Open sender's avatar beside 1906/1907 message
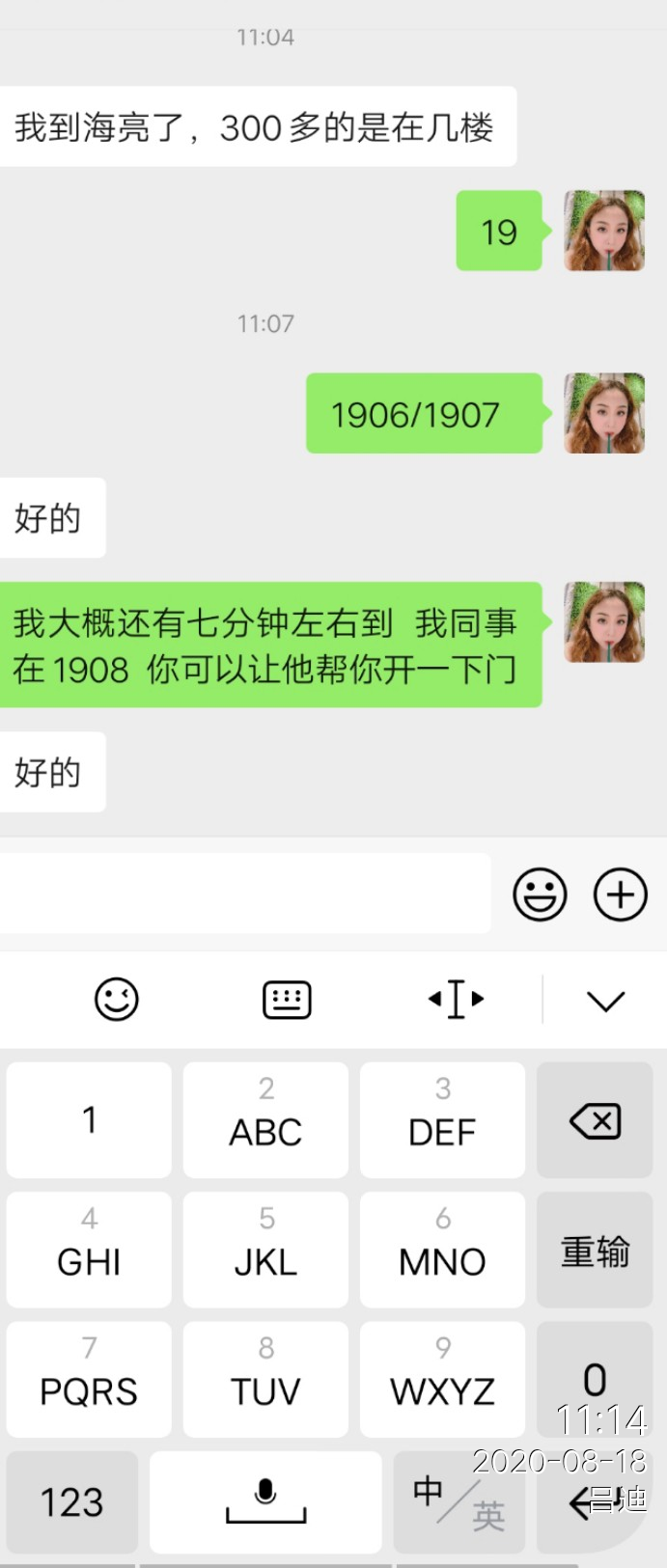Screen dimensions: 667x1568 pyautogui.click(x=604, y=413)
